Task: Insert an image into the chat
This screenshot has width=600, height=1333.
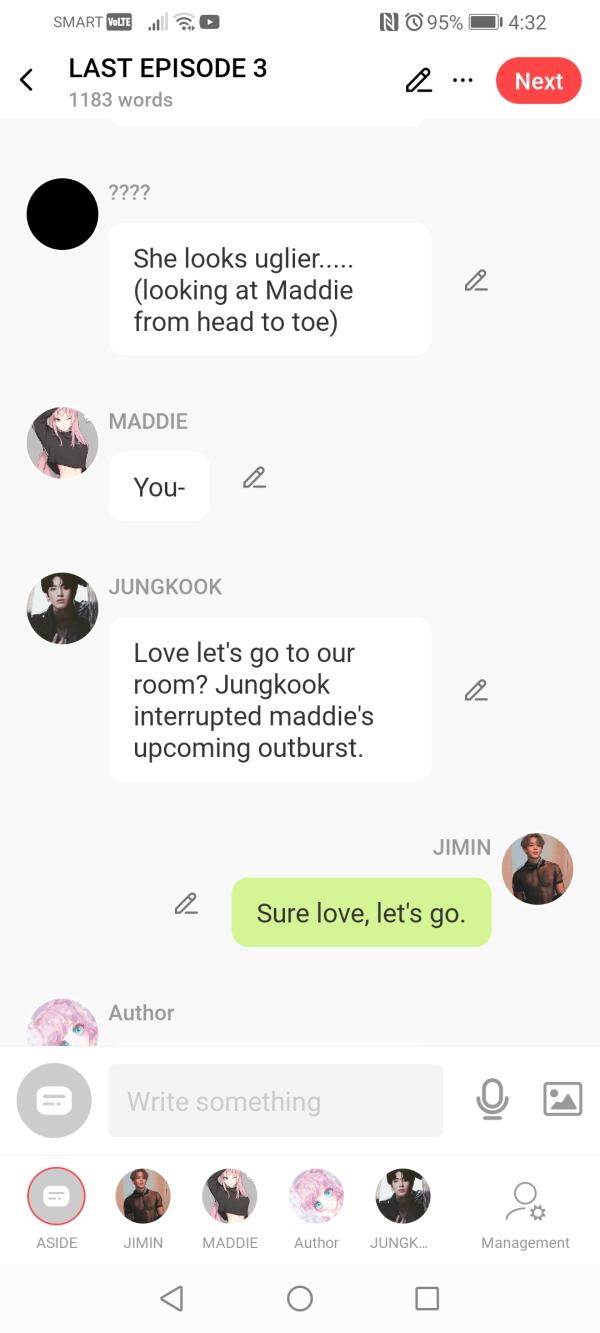Action: pyautogui.click(x=562, y=1100)
